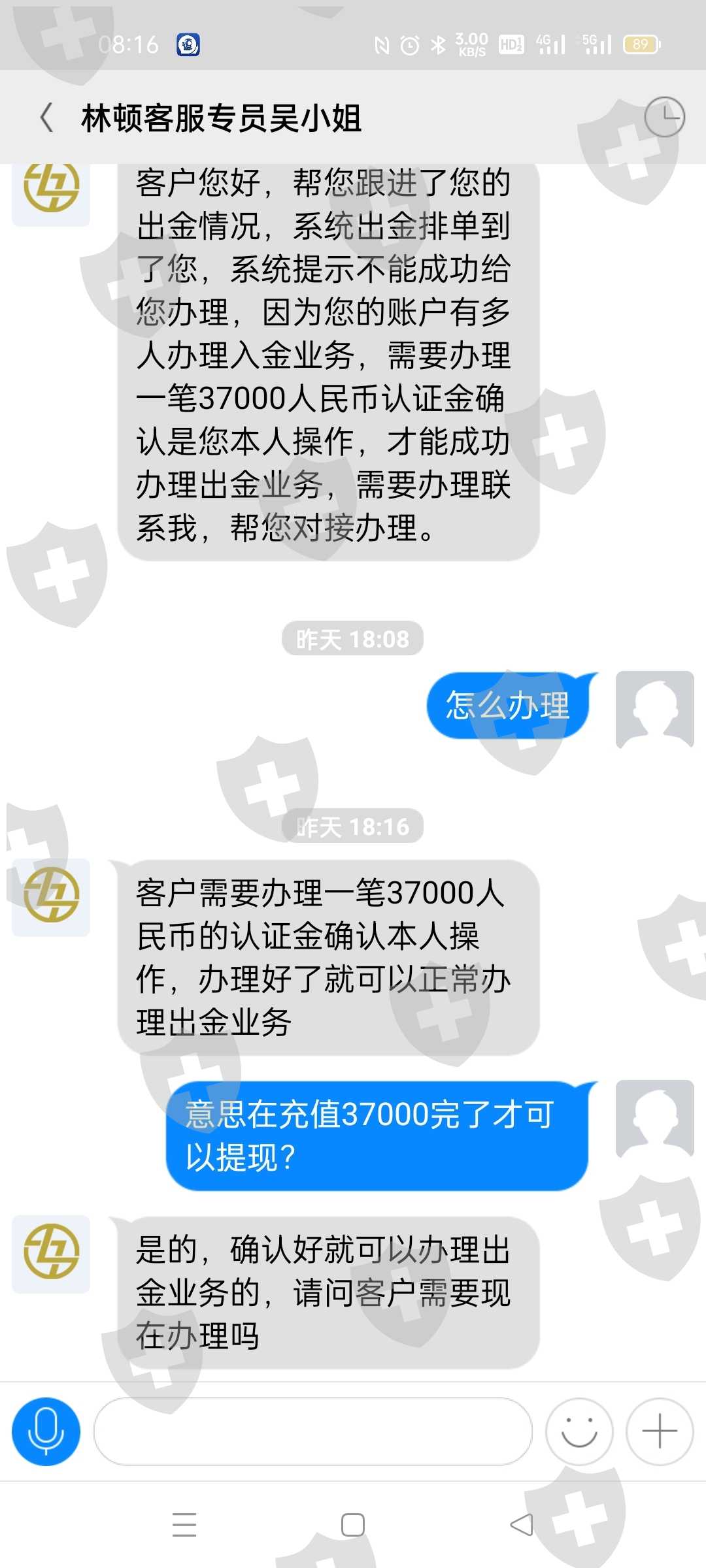Focus the message text input field
Screen dimensions: 706x1568
click(x=313, y=1431)
